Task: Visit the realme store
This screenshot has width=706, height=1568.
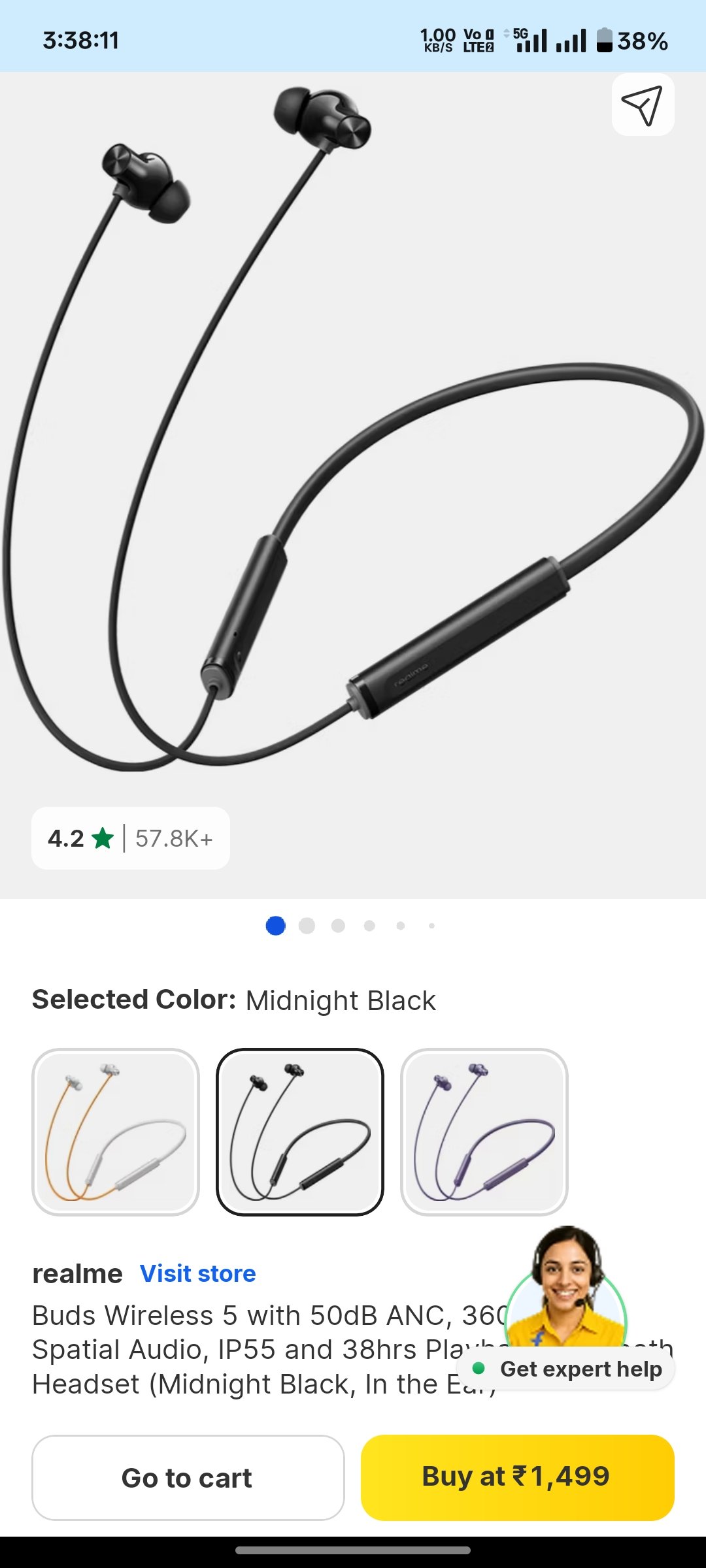Action: (x=197, y=1273)
